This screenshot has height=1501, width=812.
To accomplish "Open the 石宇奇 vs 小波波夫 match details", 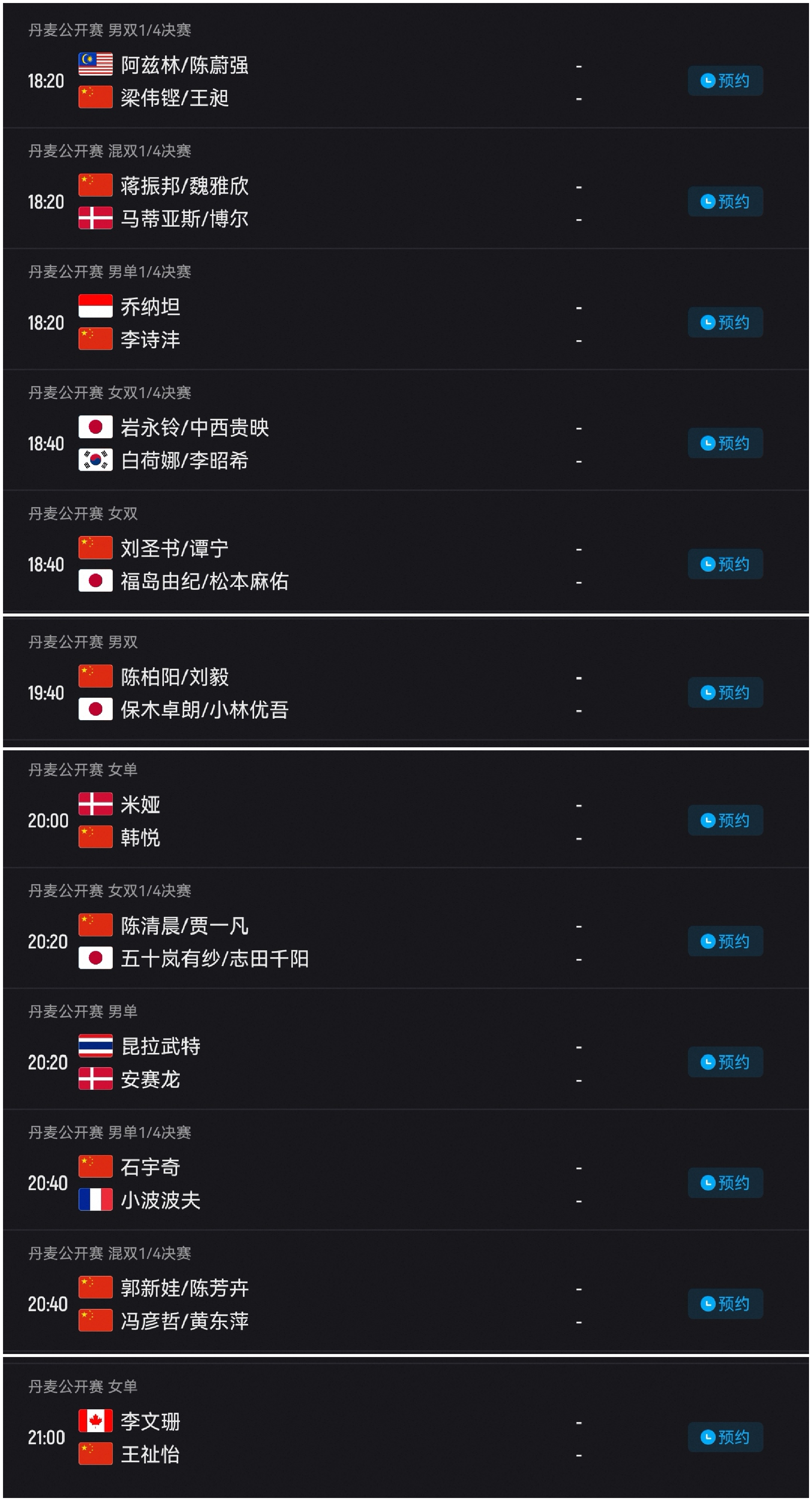I will tap(350, 1183).
